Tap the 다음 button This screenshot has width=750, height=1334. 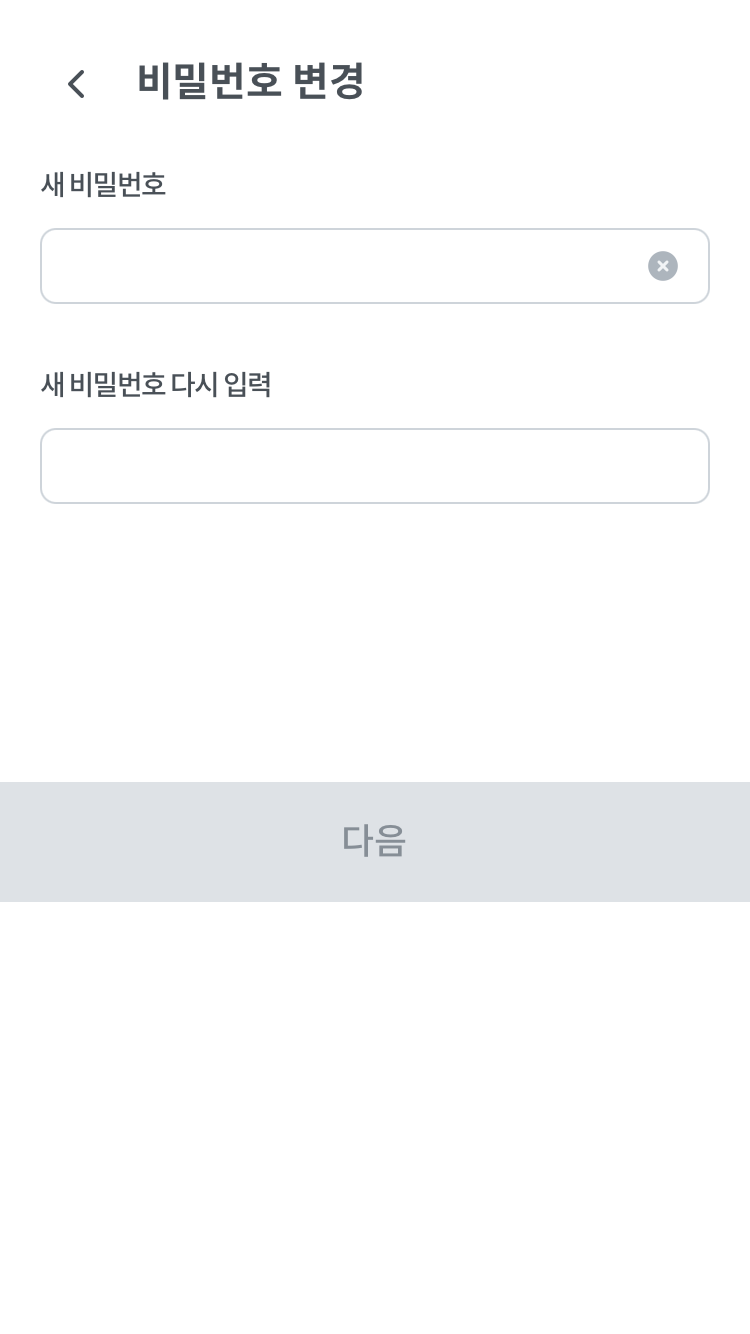(x=374, y=841)
